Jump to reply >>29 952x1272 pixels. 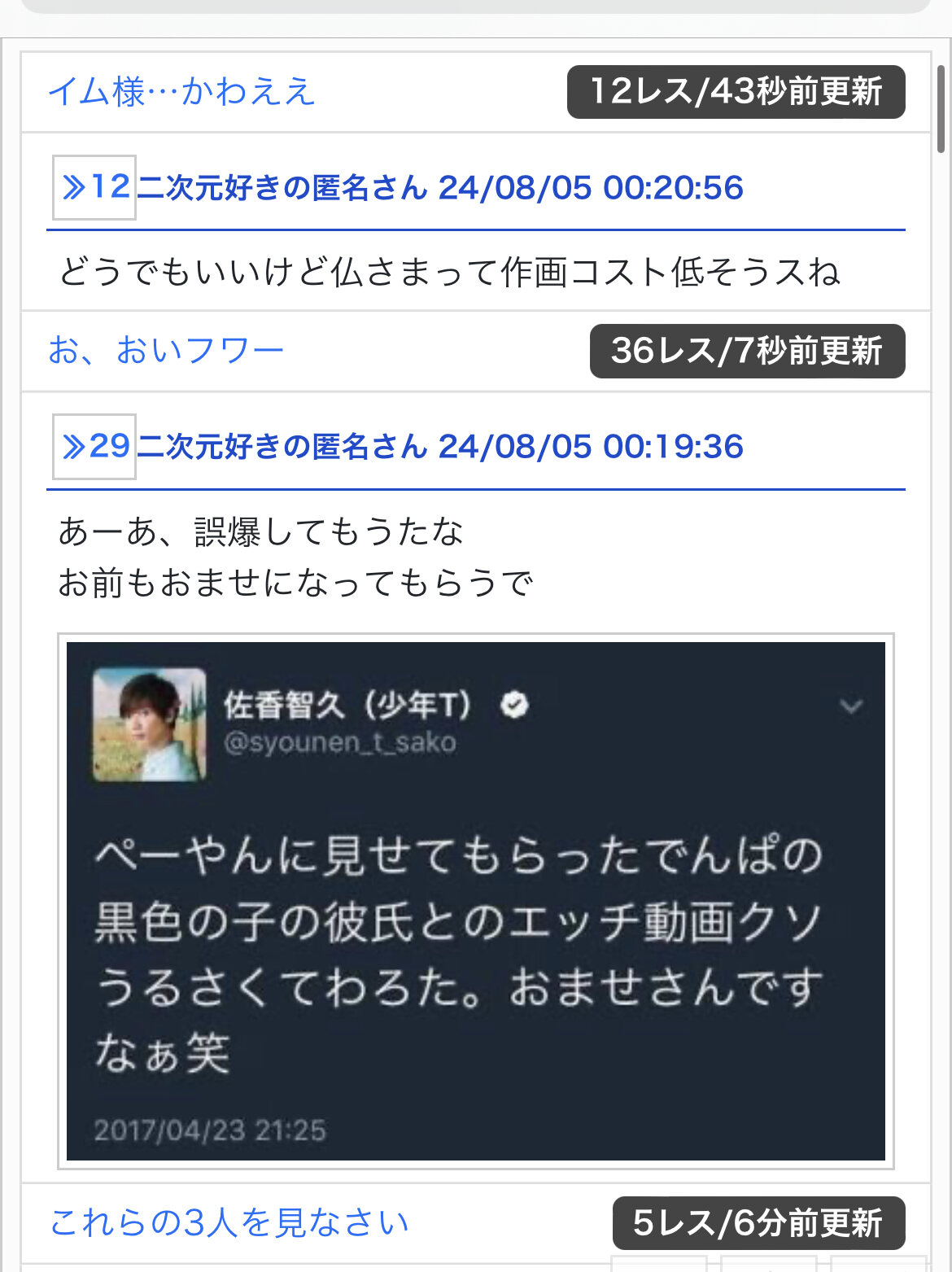pyautogui.click(x=94, y=446)
